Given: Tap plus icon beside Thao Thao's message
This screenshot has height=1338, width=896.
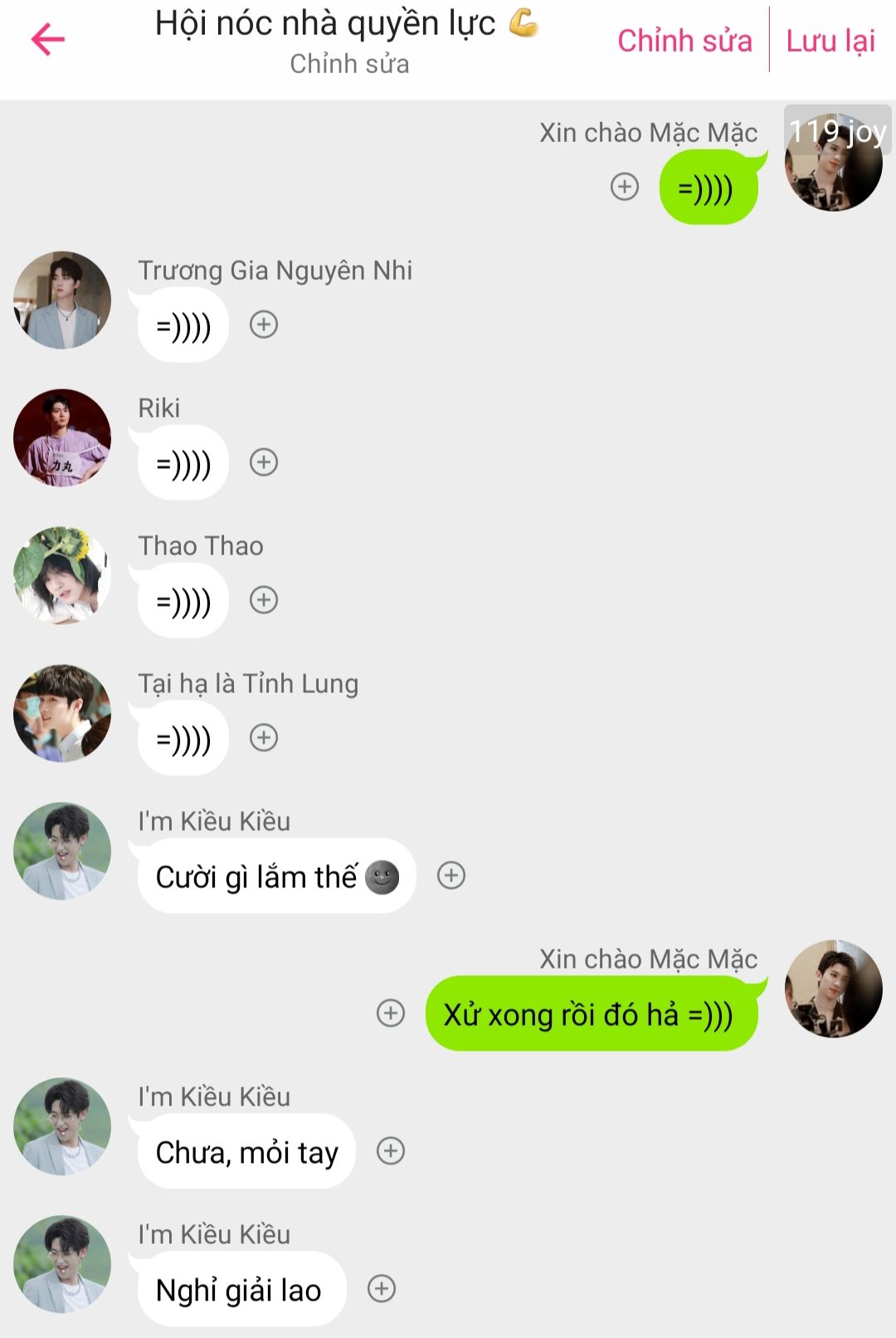Looking at the screenshot, I should point(264,600).
